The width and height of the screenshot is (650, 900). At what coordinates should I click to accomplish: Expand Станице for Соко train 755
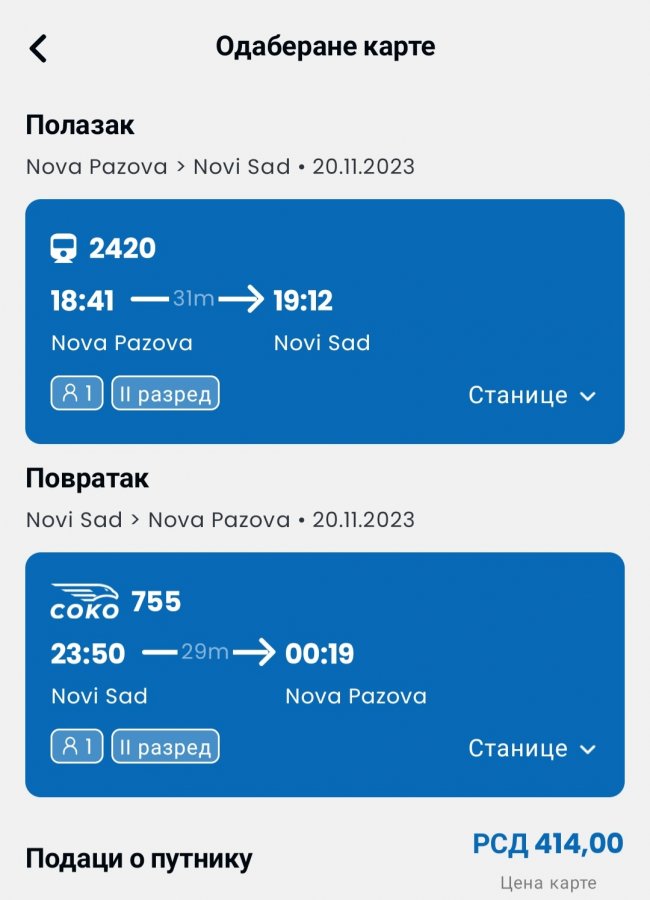(x=532, y=749)
